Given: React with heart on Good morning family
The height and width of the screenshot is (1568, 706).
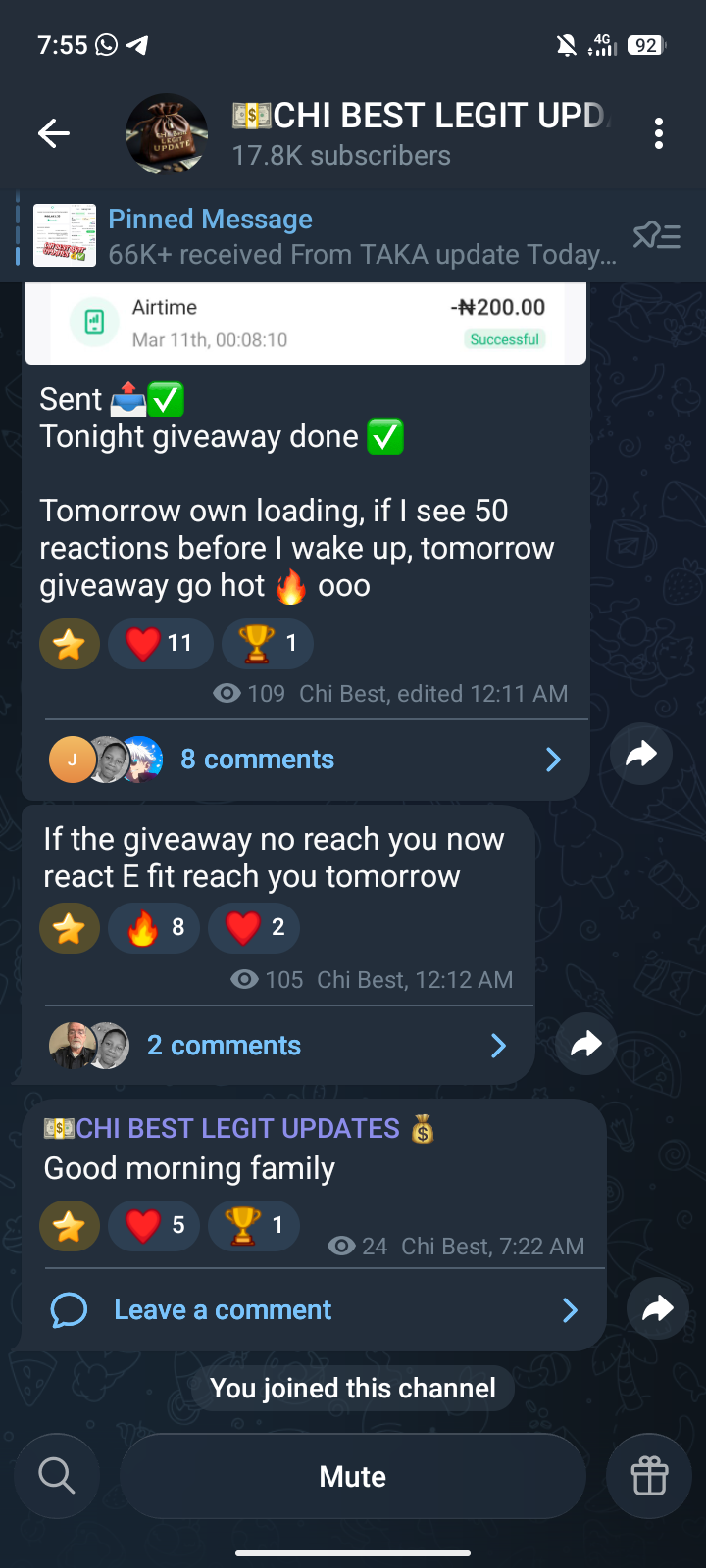Looking at the screenshot, I should [154, 1225].
